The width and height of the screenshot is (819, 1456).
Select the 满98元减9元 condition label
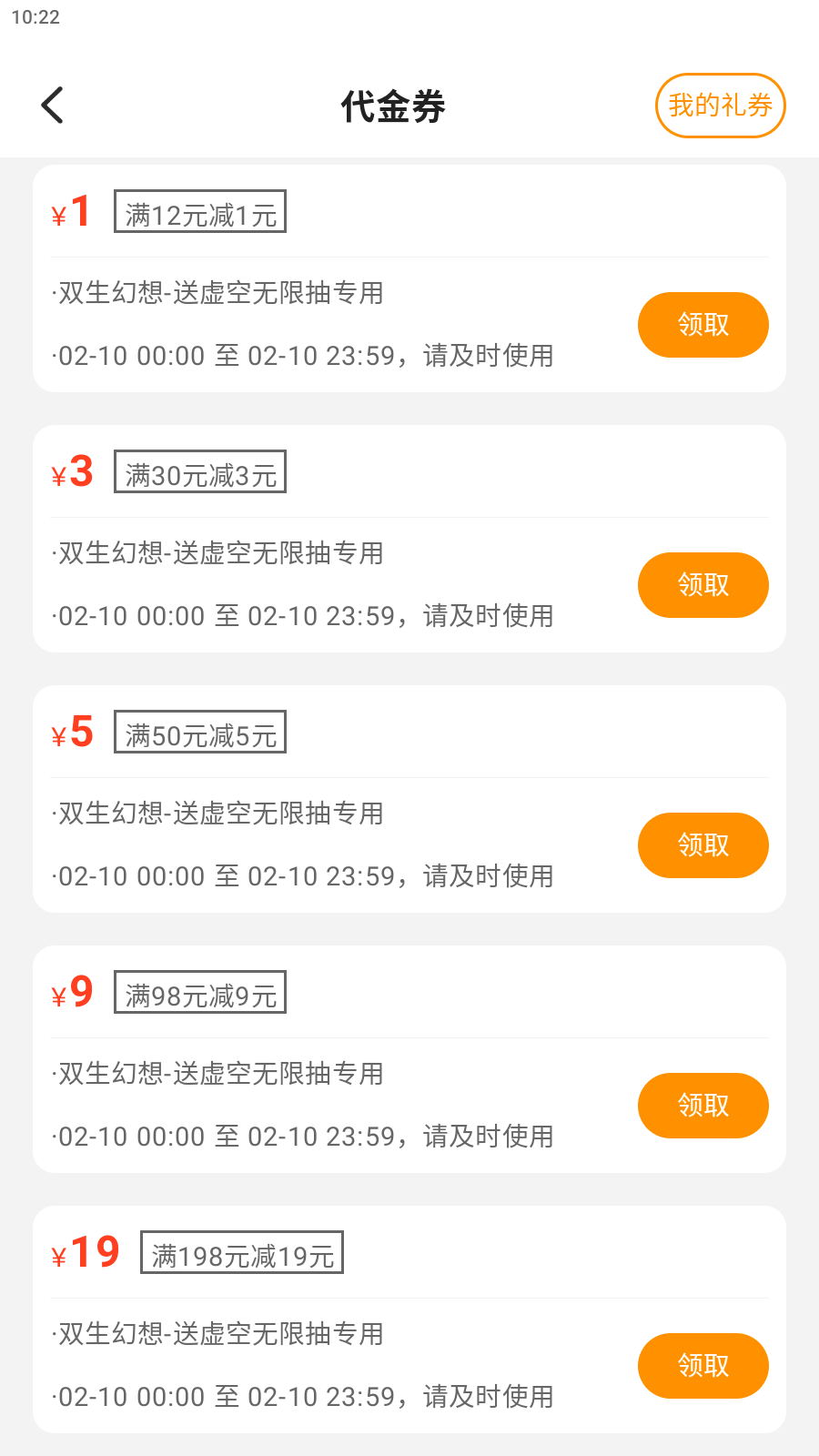(199, 992)
